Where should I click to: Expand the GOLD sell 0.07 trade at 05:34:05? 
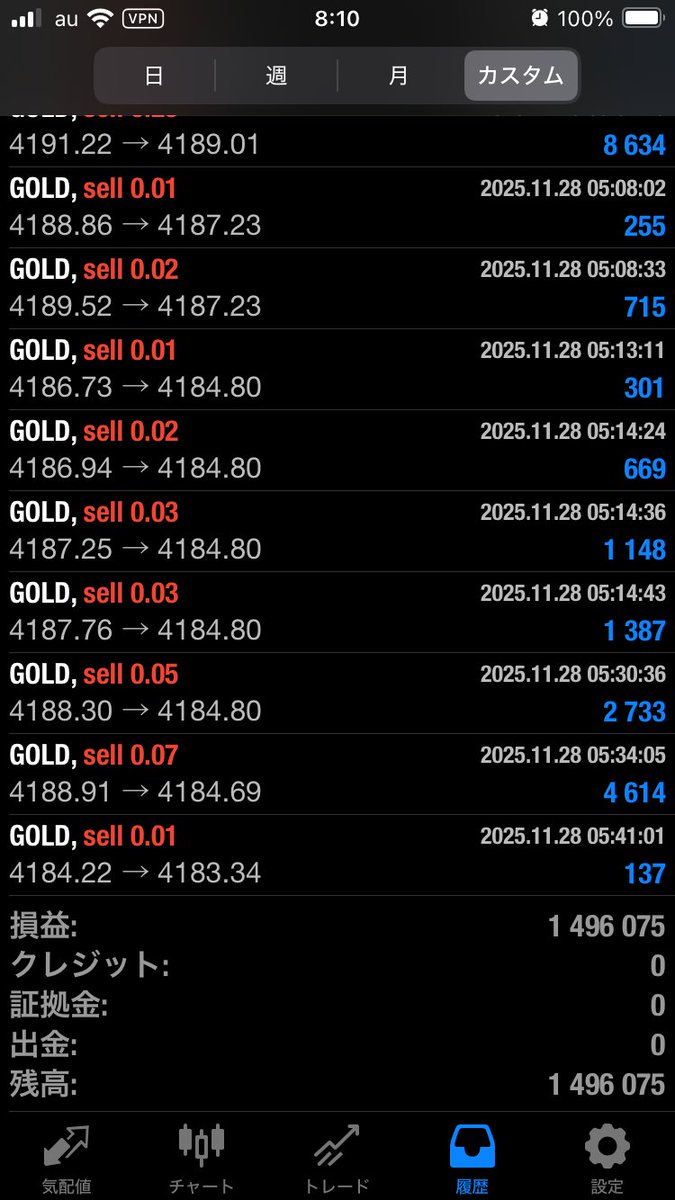pos(337,774)
